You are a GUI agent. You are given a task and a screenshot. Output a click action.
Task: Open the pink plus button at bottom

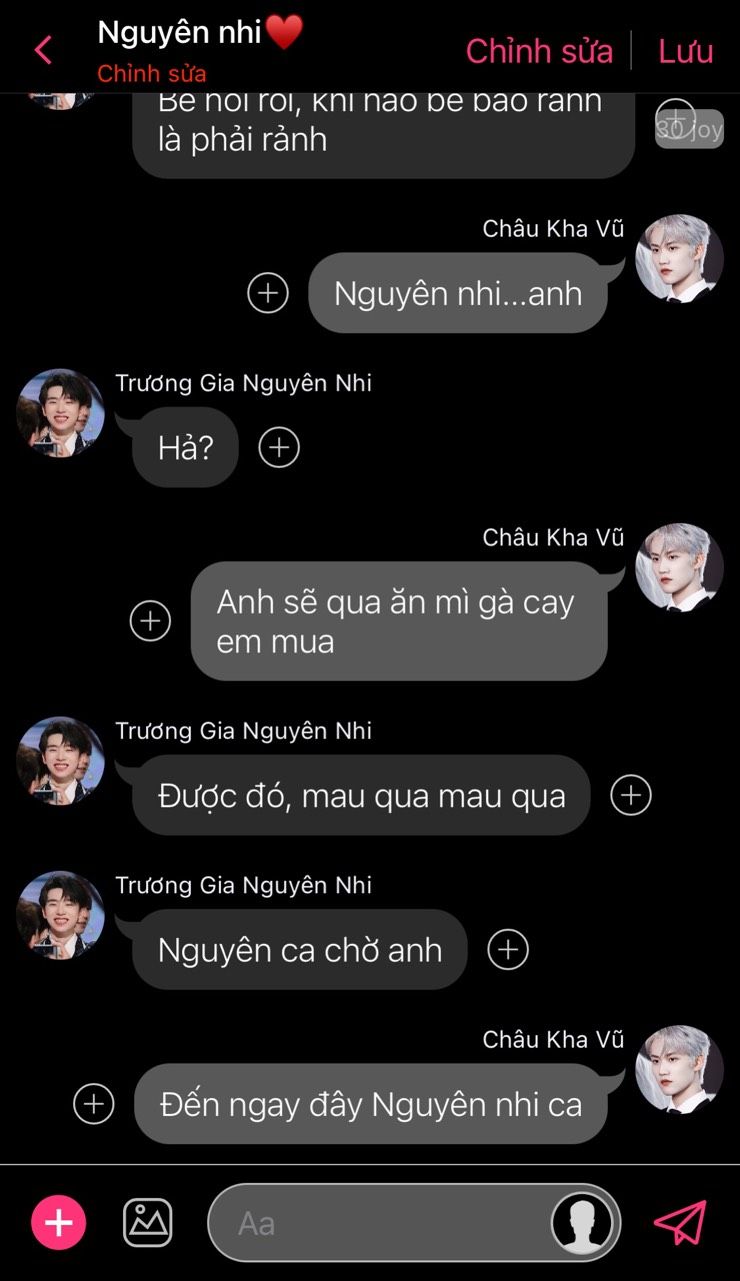coord(59,1222)
